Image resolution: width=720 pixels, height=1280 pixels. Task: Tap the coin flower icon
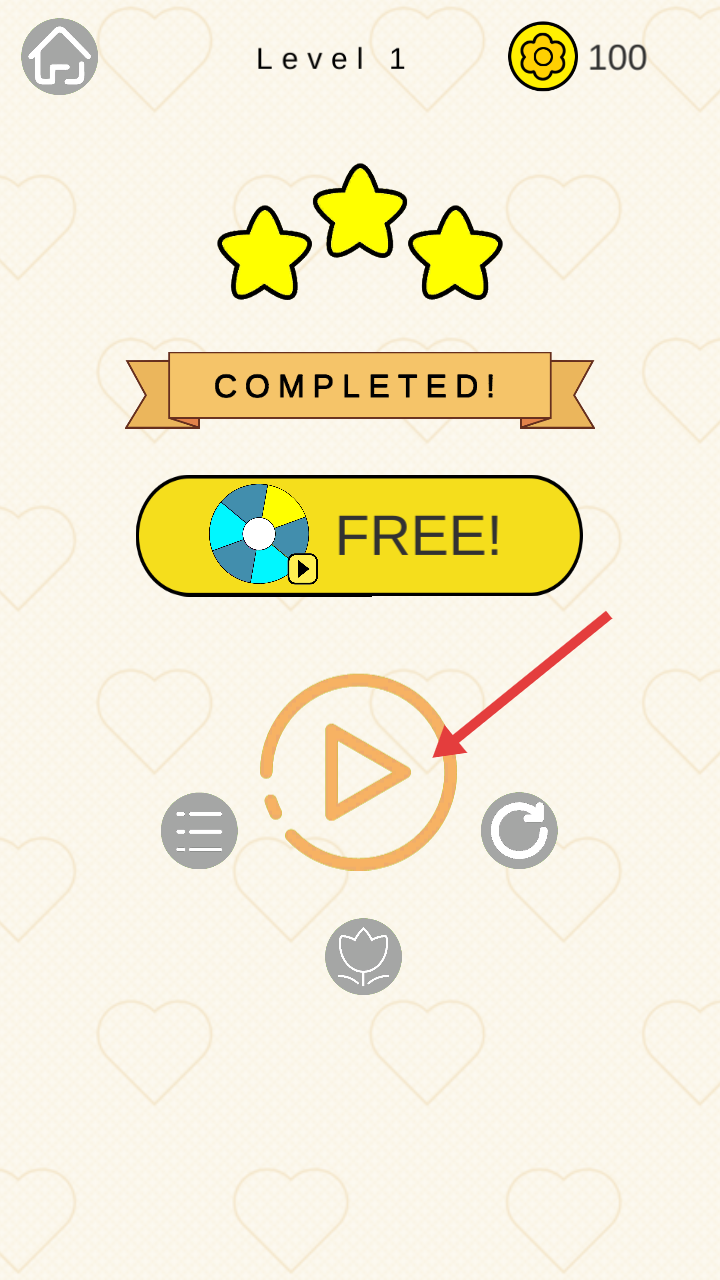[543, 57]
